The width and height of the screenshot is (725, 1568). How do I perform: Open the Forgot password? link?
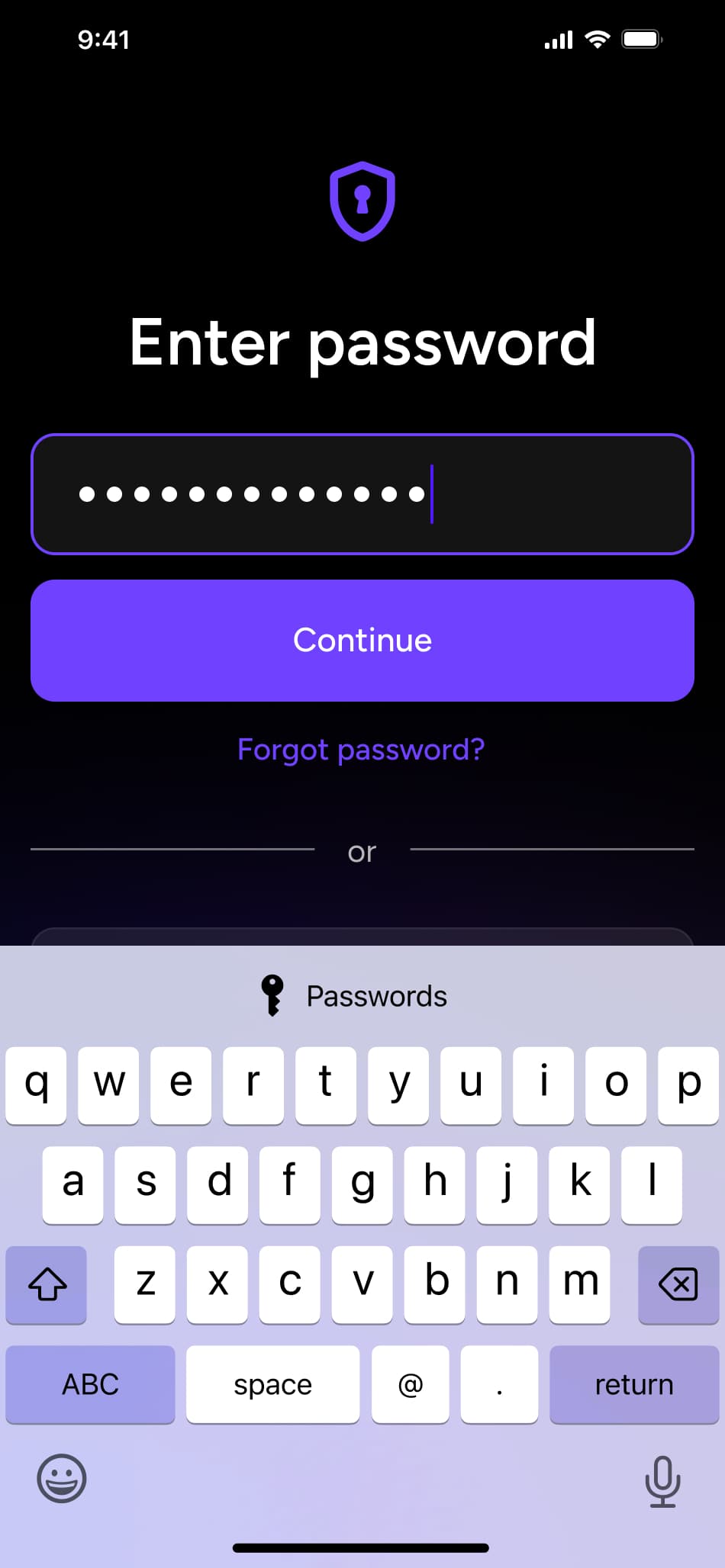361,750
